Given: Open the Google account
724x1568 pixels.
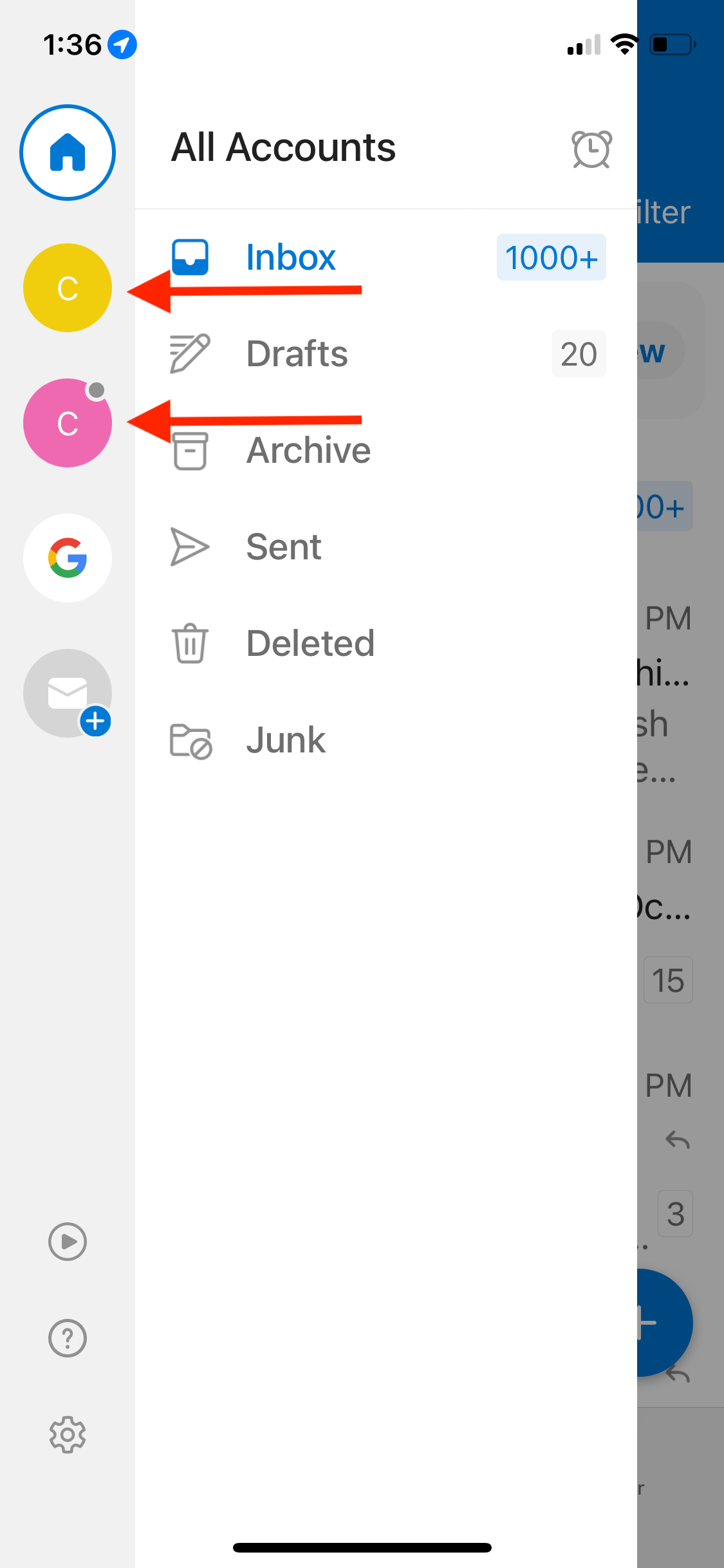Looking at the screenshot, I should 68,558.
